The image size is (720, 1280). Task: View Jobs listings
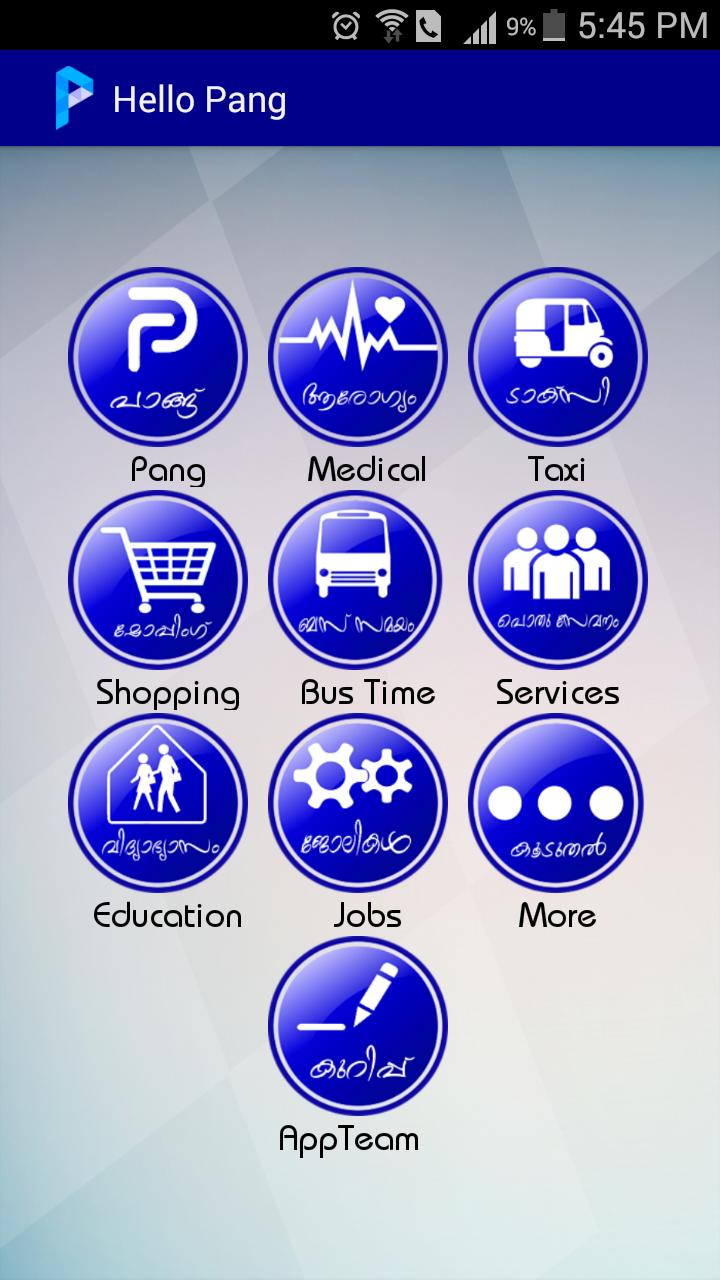[358, 803]
